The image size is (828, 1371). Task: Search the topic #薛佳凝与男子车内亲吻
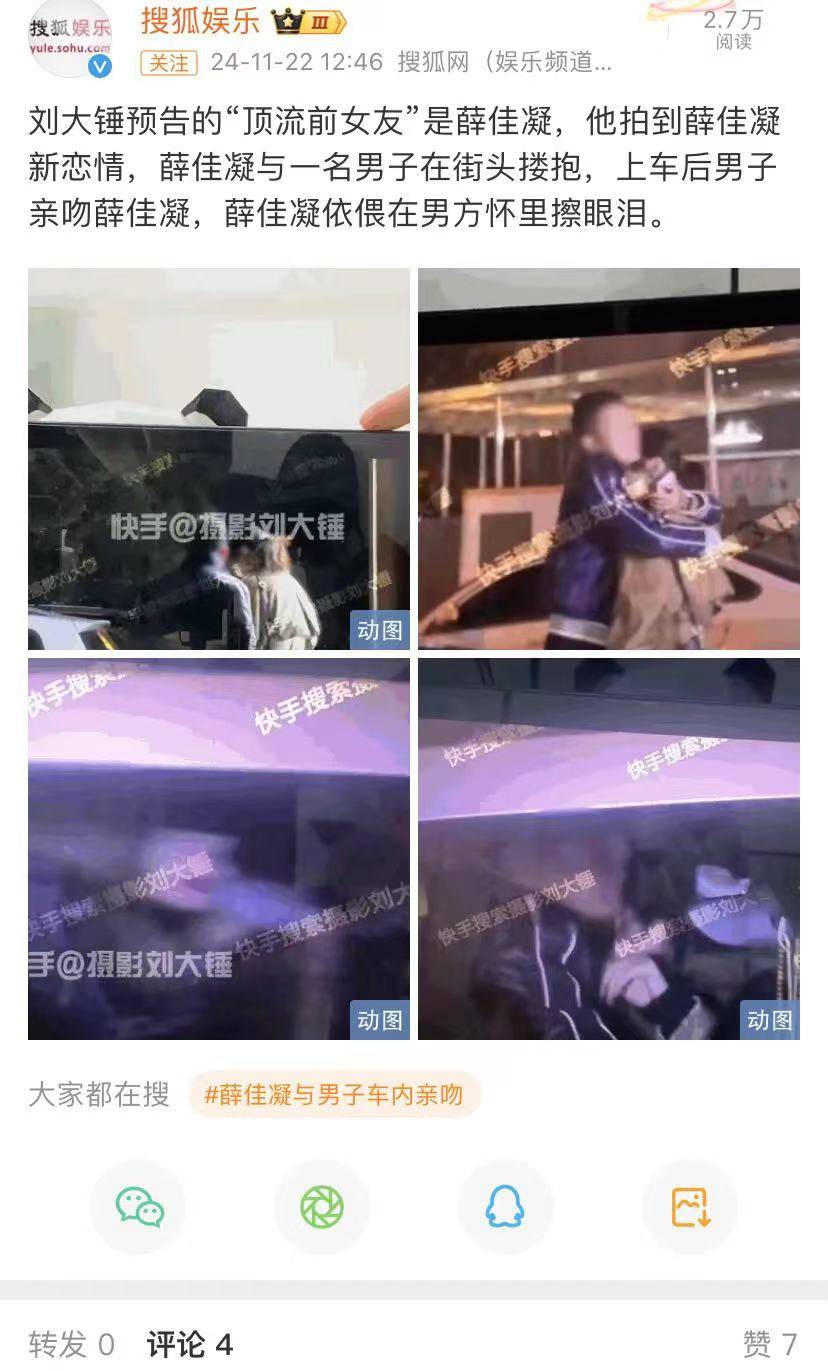334,1094
